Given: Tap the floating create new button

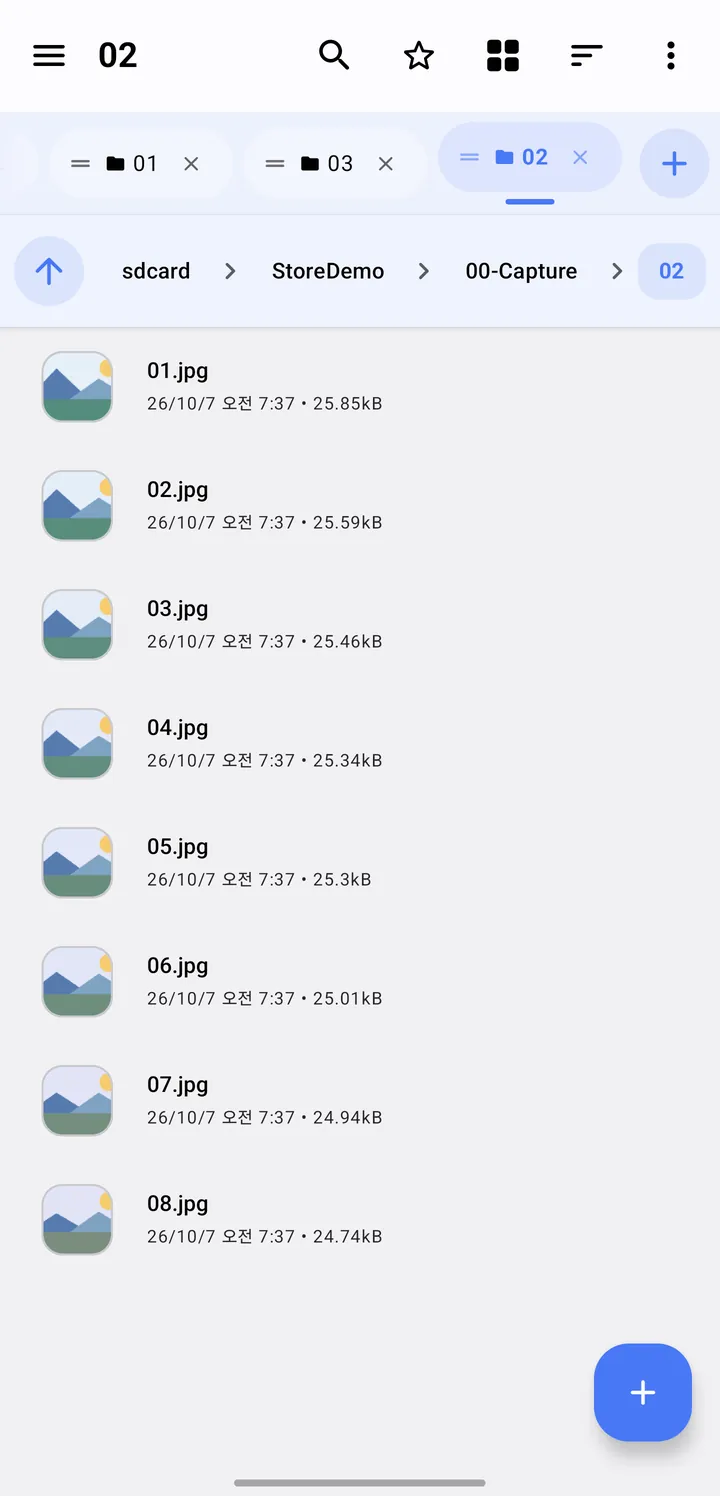Looking at the screenshot, I should pyautogui.click(x=643, y=1392).
